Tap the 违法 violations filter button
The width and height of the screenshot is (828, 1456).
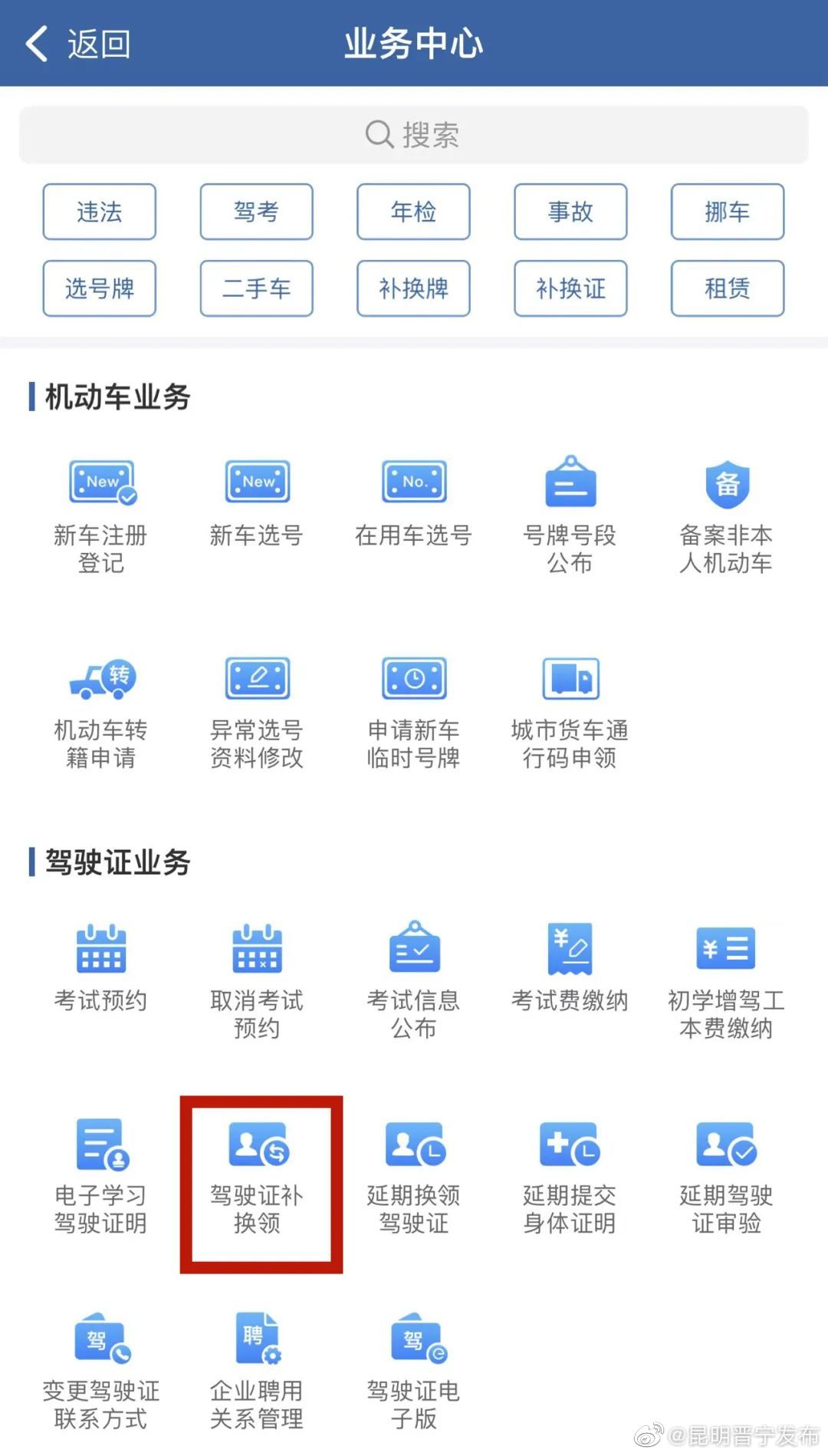coord(99,212)
